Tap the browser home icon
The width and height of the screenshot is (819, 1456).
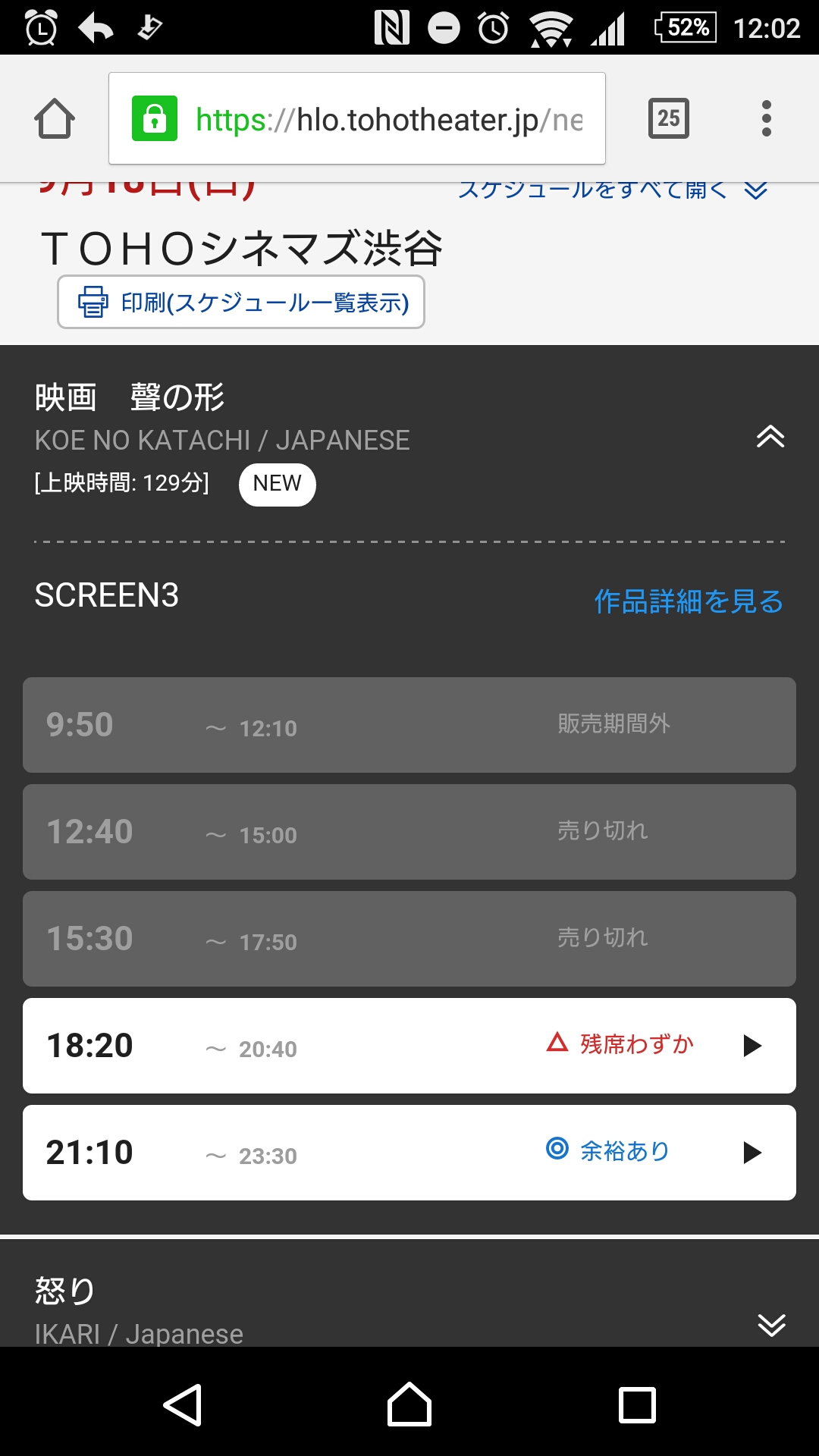(55, 119)
